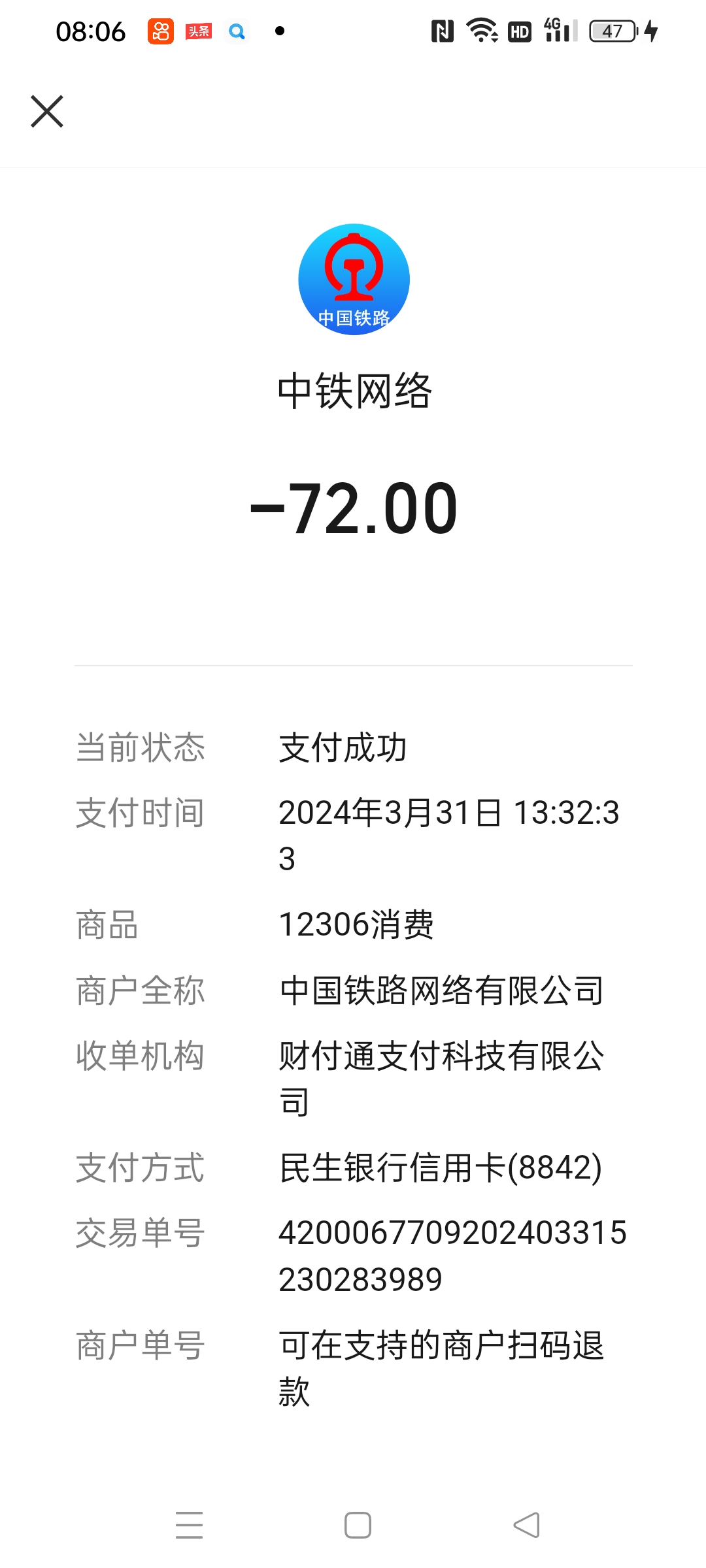Image resolution: width=706 pixels, height=1568 pixels.
Task: Go back using the system back button
Action: tap(526, 1526)
